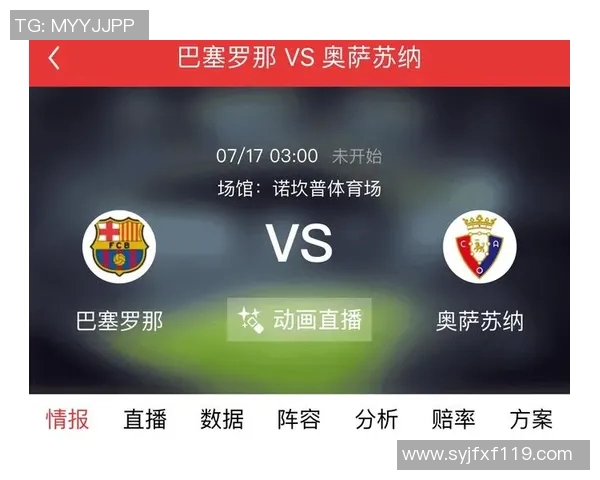The image size is (600, 480).
Task: Open the 直播 tab
Action: tap(145, 419)
